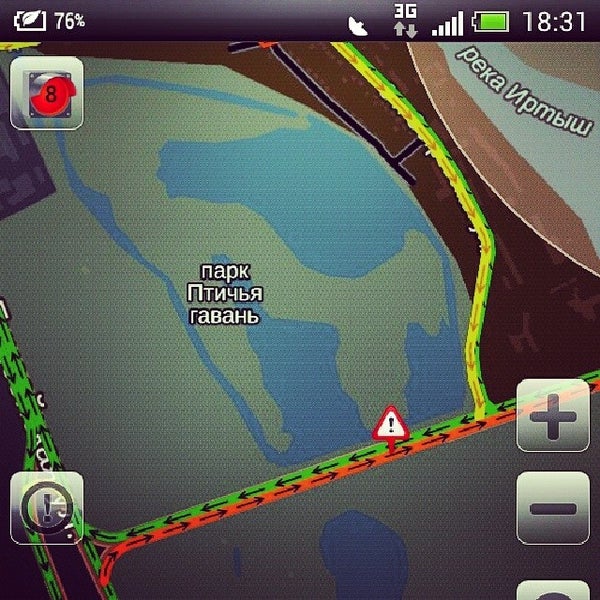This screenshot has width=600, height=600.
Task: Zoom in with the plus button
Action: pos(552,416)
